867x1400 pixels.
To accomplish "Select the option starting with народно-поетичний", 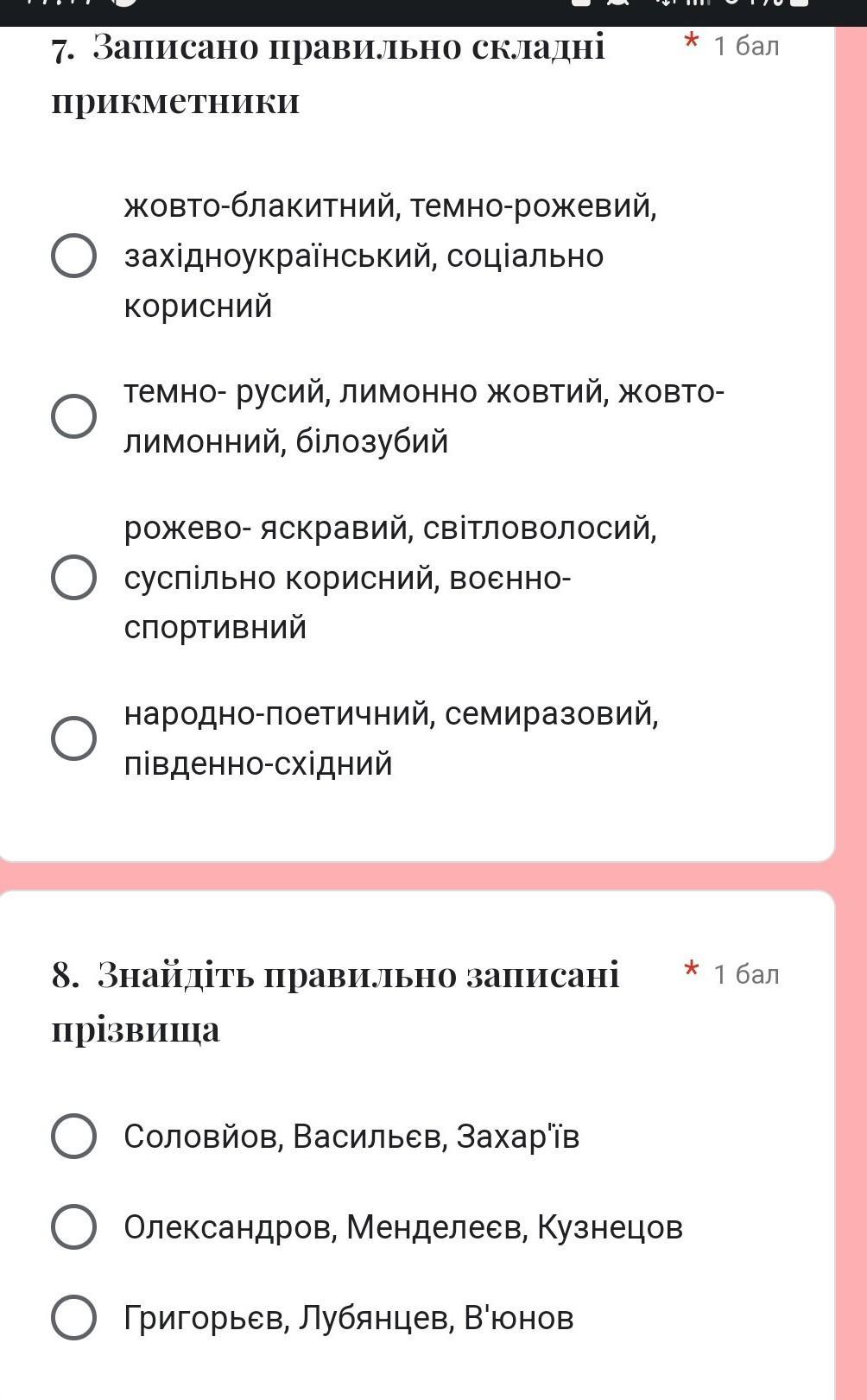I will tap(73, 738).
